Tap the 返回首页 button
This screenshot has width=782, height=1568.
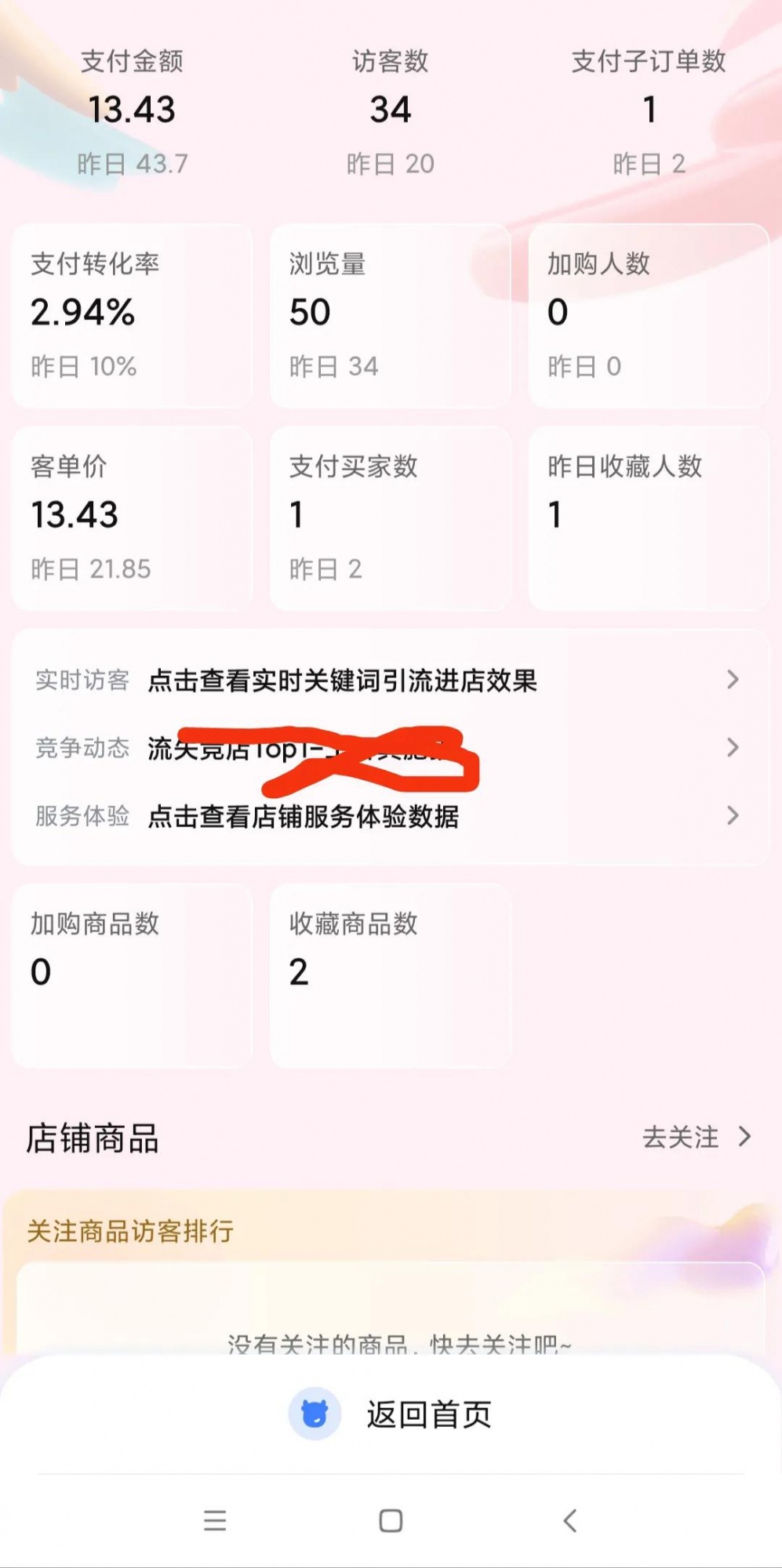(x=391, y=1414)
